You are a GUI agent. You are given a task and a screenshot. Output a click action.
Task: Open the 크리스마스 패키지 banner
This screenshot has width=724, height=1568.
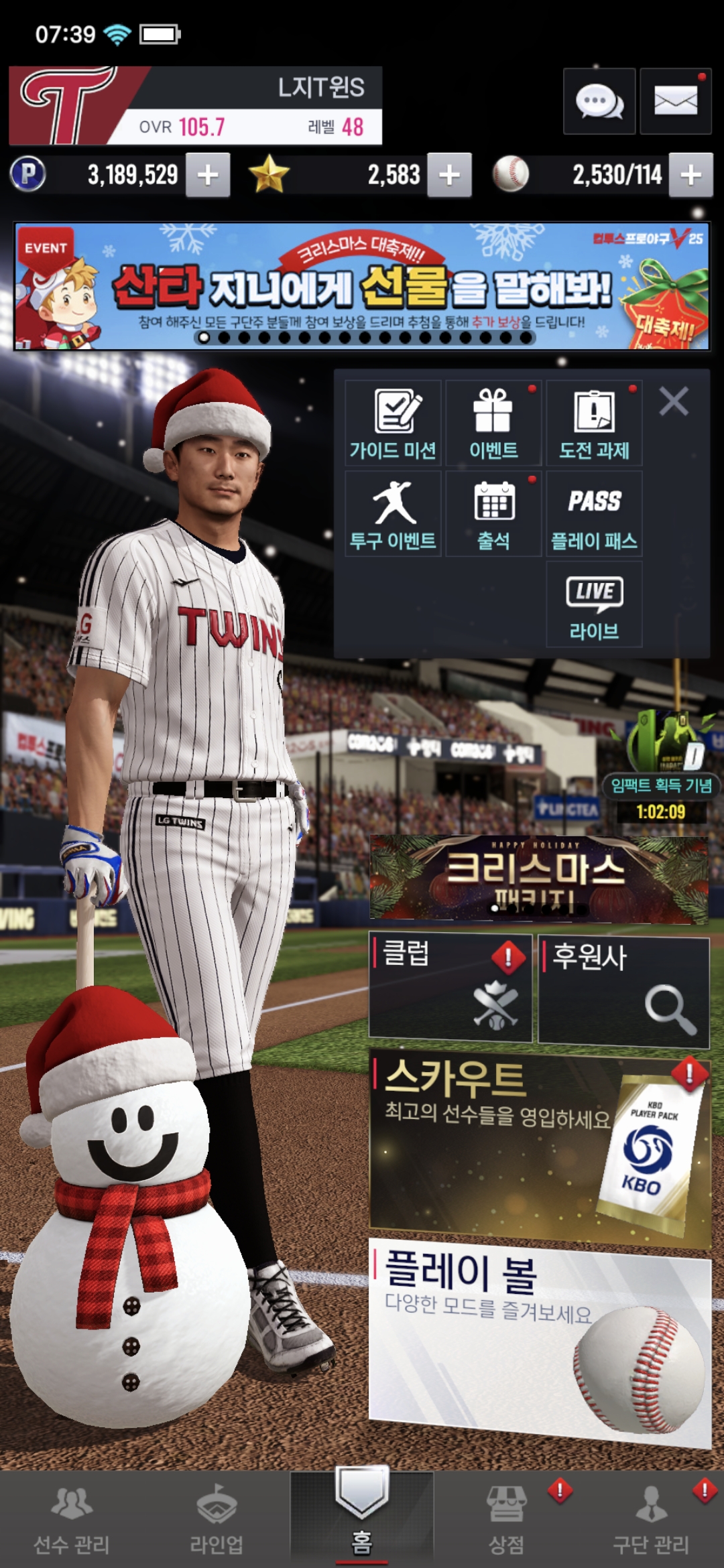point(538,878)
